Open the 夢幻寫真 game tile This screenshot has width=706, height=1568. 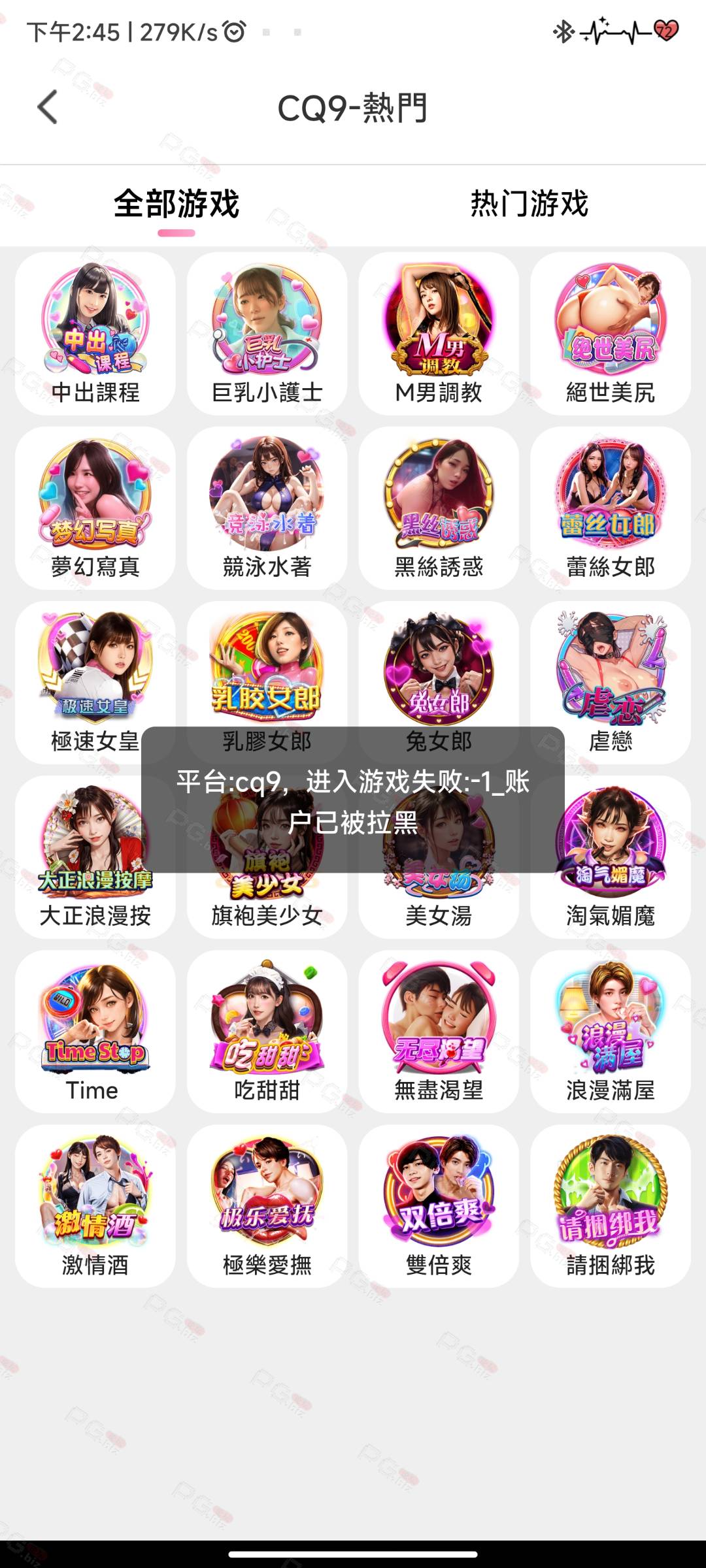click(x=95, y=508)
